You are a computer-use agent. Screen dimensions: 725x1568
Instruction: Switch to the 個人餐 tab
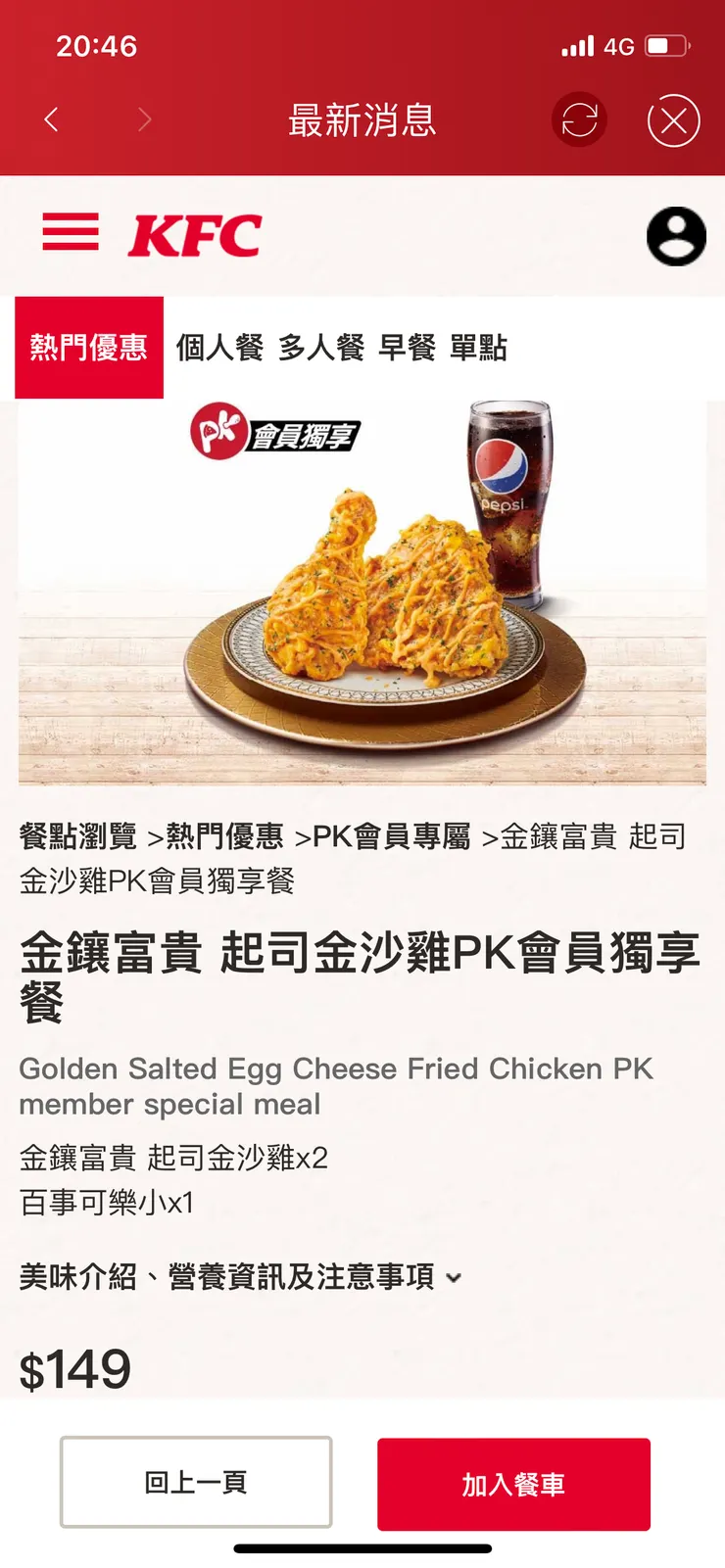(x=219, y=348)
